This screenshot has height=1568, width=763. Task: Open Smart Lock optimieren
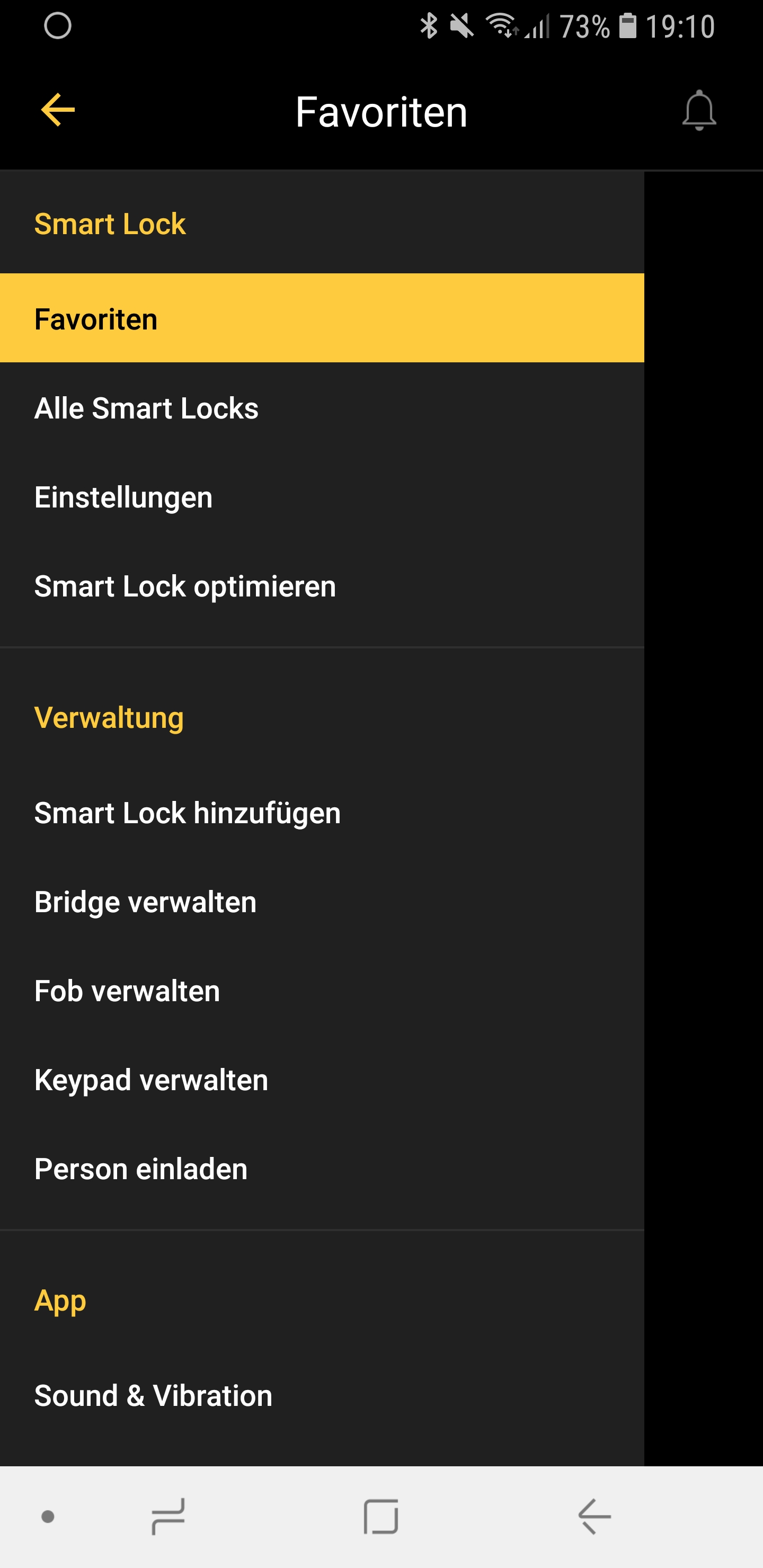[322, 586]
